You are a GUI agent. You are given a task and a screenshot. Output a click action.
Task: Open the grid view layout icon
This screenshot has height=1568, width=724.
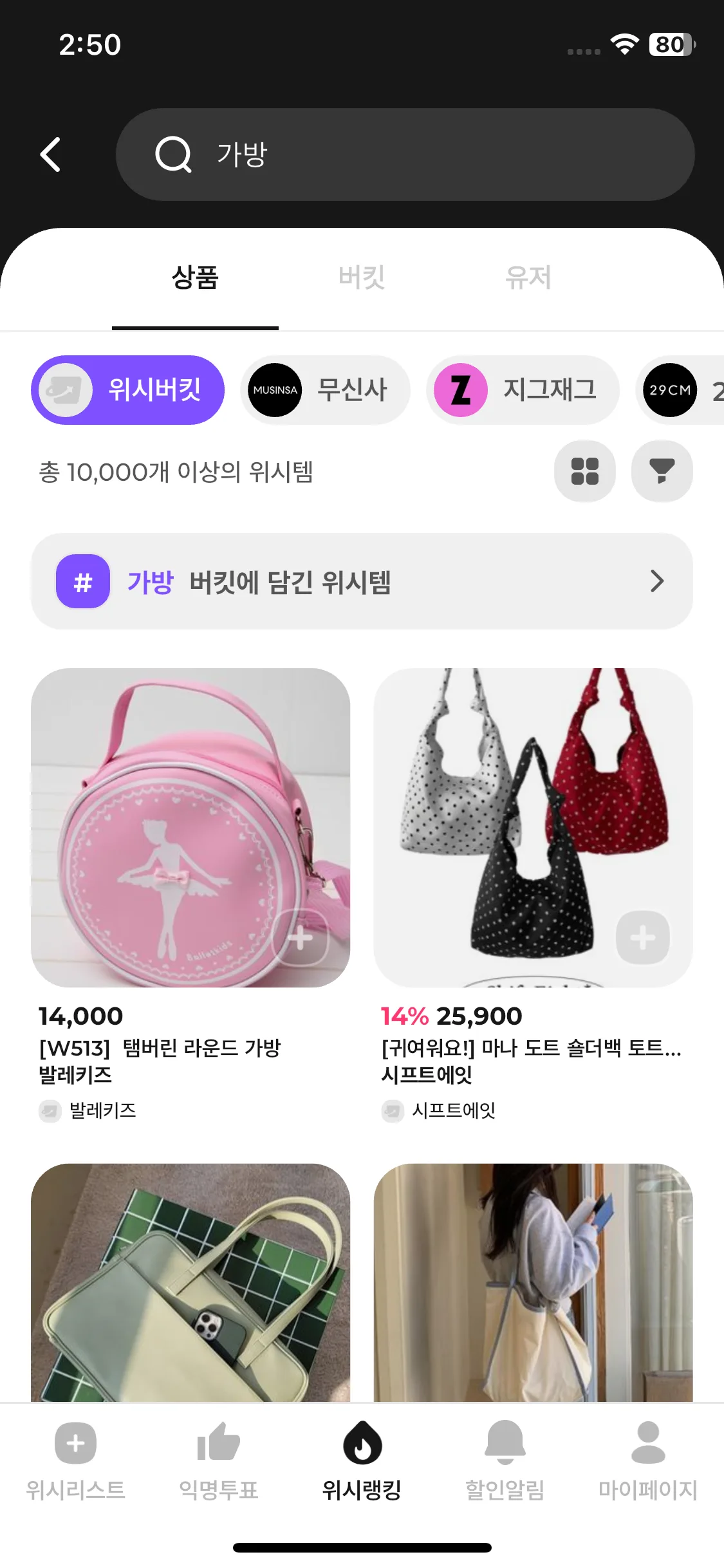coord(584,472)
